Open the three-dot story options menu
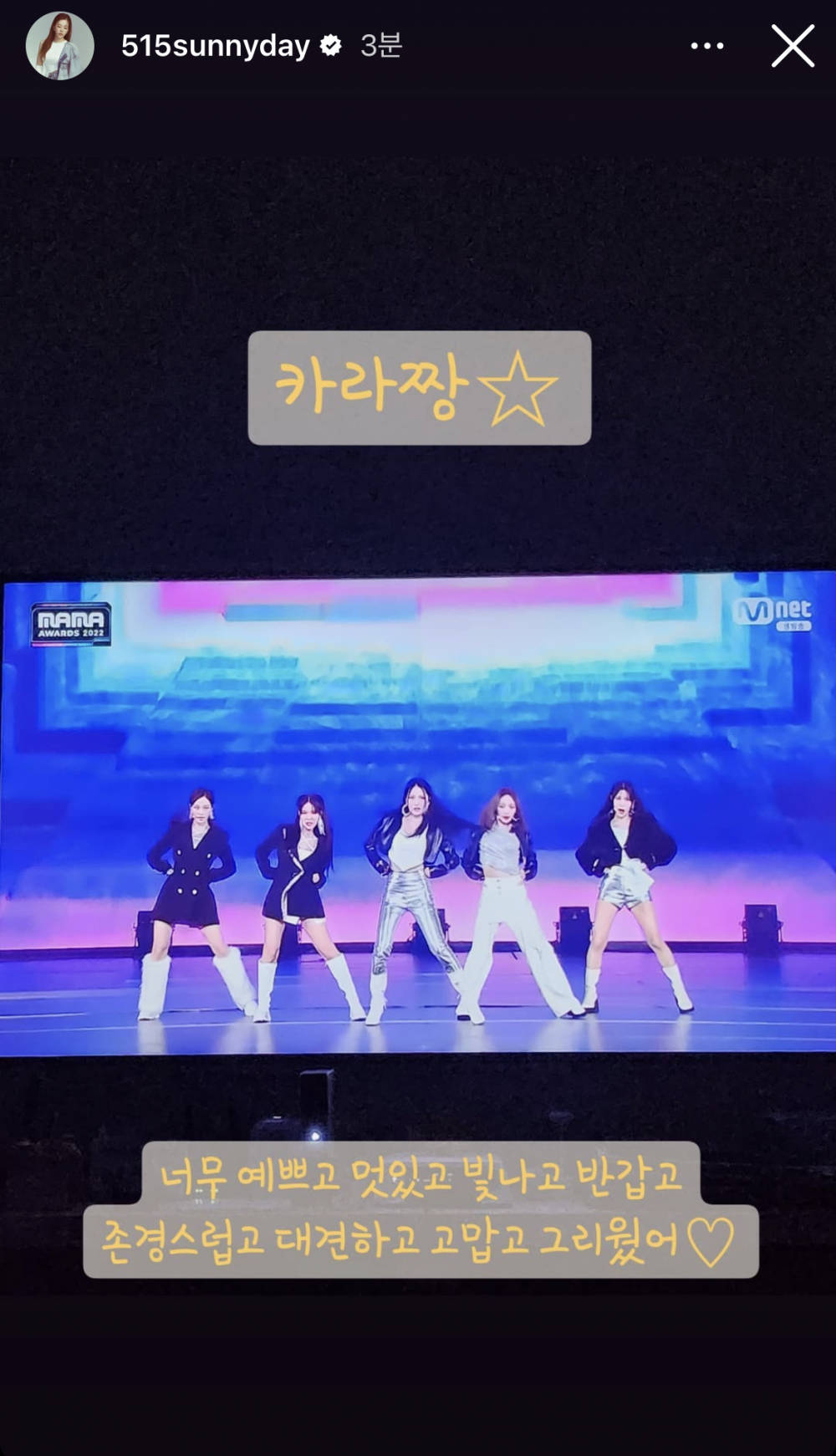Image resolution: width=836 pixels, height=1456 pixels. point(707,46)
